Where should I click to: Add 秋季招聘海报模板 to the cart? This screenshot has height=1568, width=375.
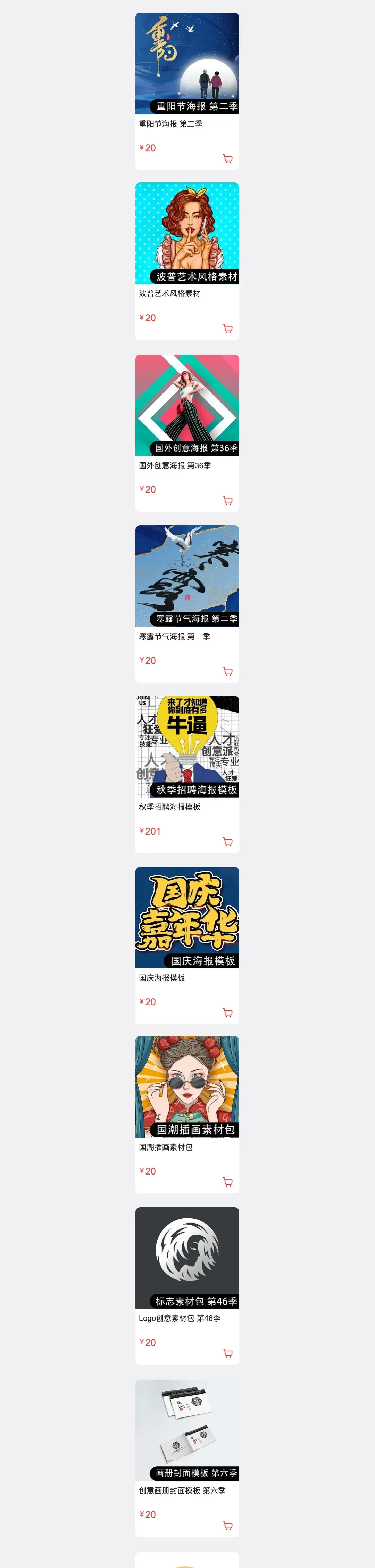pyautogui.click(x=228, y=842)
